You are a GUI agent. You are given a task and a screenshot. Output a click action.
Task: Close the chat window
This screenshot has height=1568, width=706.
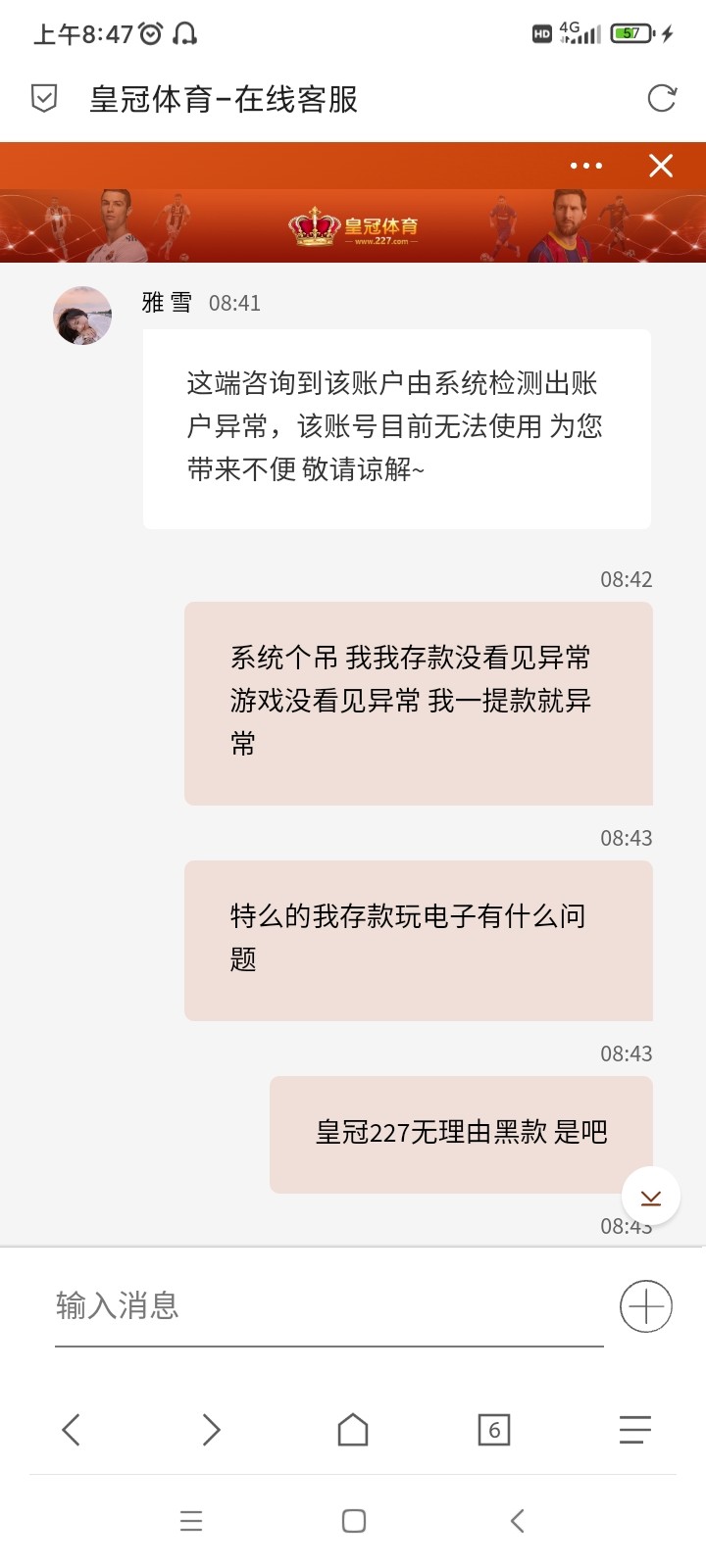[661, 166]
